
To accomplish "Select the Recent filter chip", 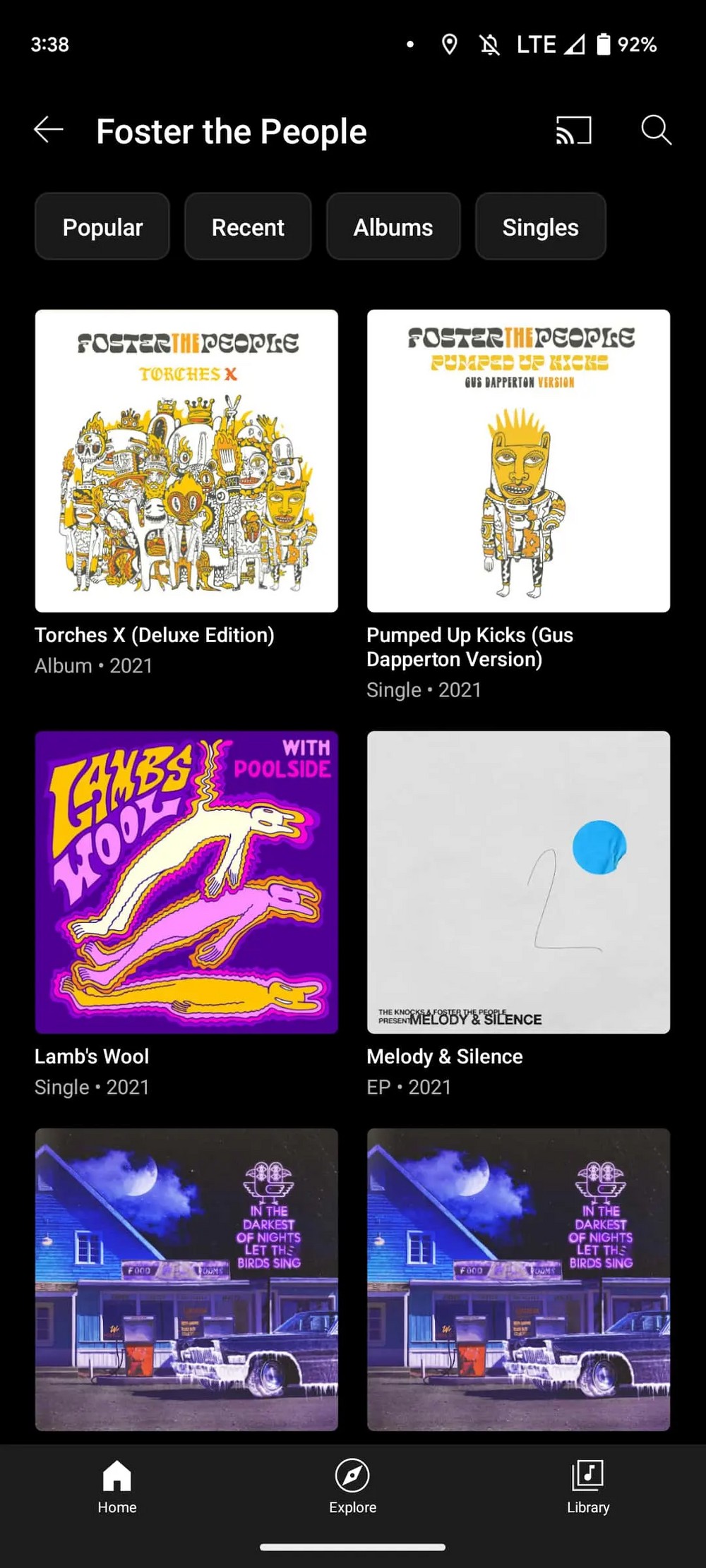I will [248, 227].
